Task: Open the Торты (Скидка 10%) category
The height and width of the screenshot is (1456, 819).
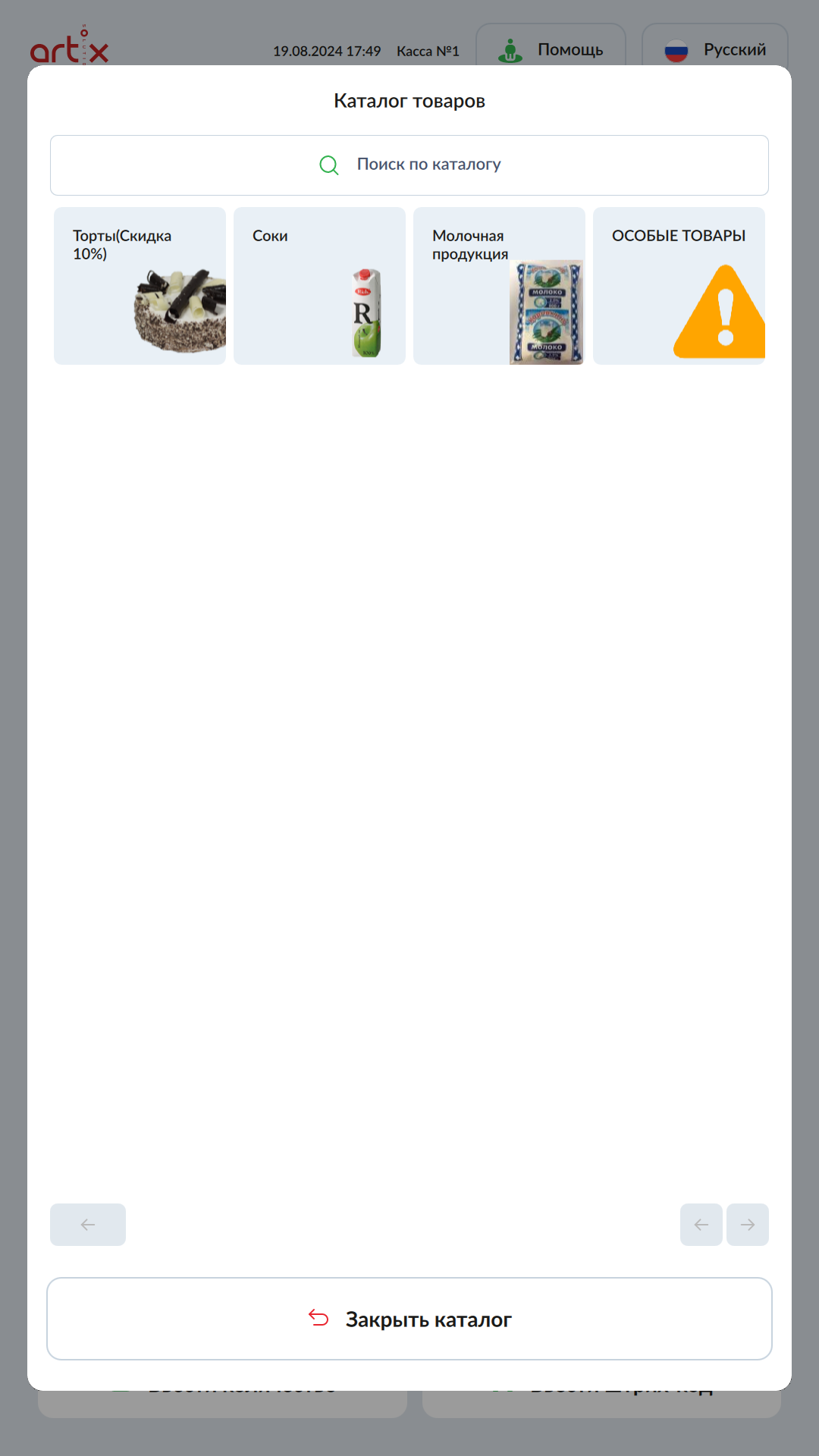Action: point(140,286)
